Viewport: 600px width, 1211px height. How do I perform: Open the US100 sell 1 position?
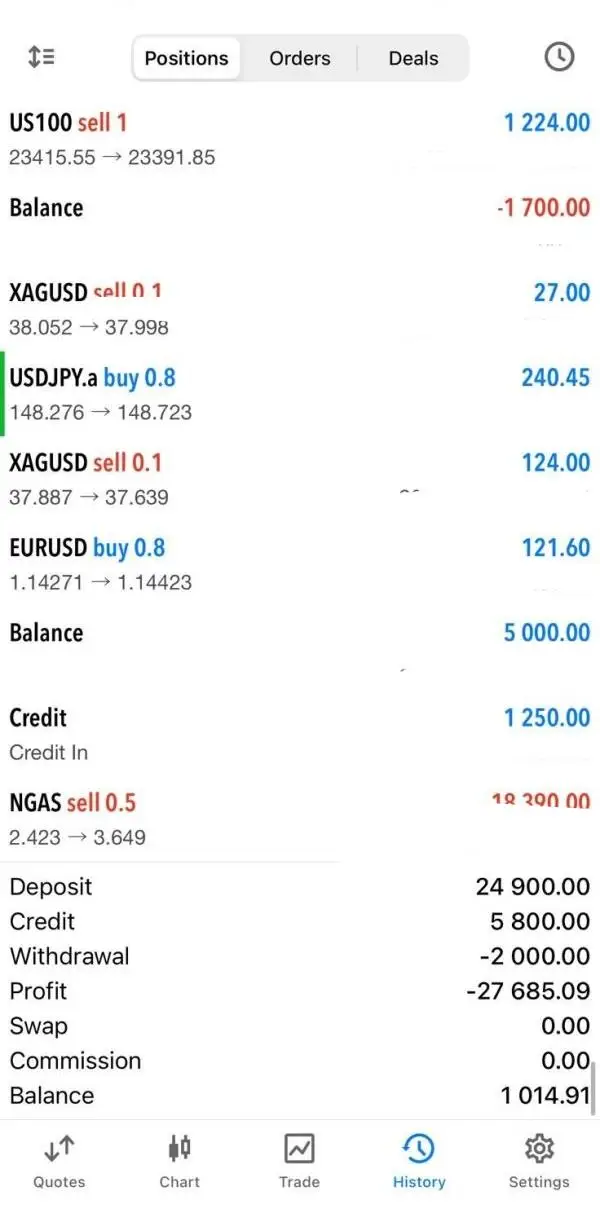pos(300,139)
